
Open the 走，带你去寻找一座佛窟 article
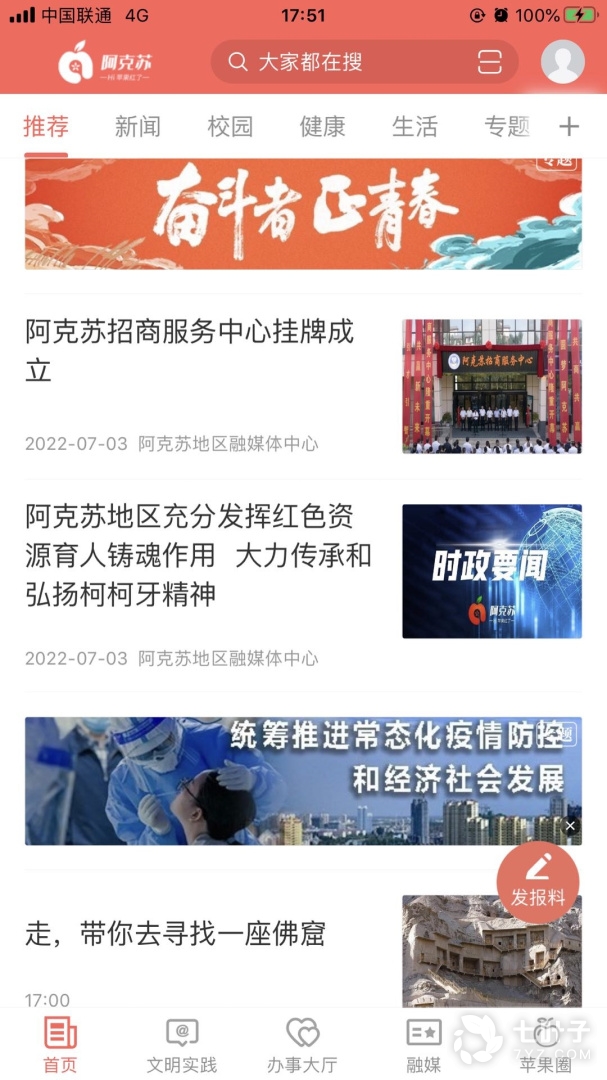175,935
